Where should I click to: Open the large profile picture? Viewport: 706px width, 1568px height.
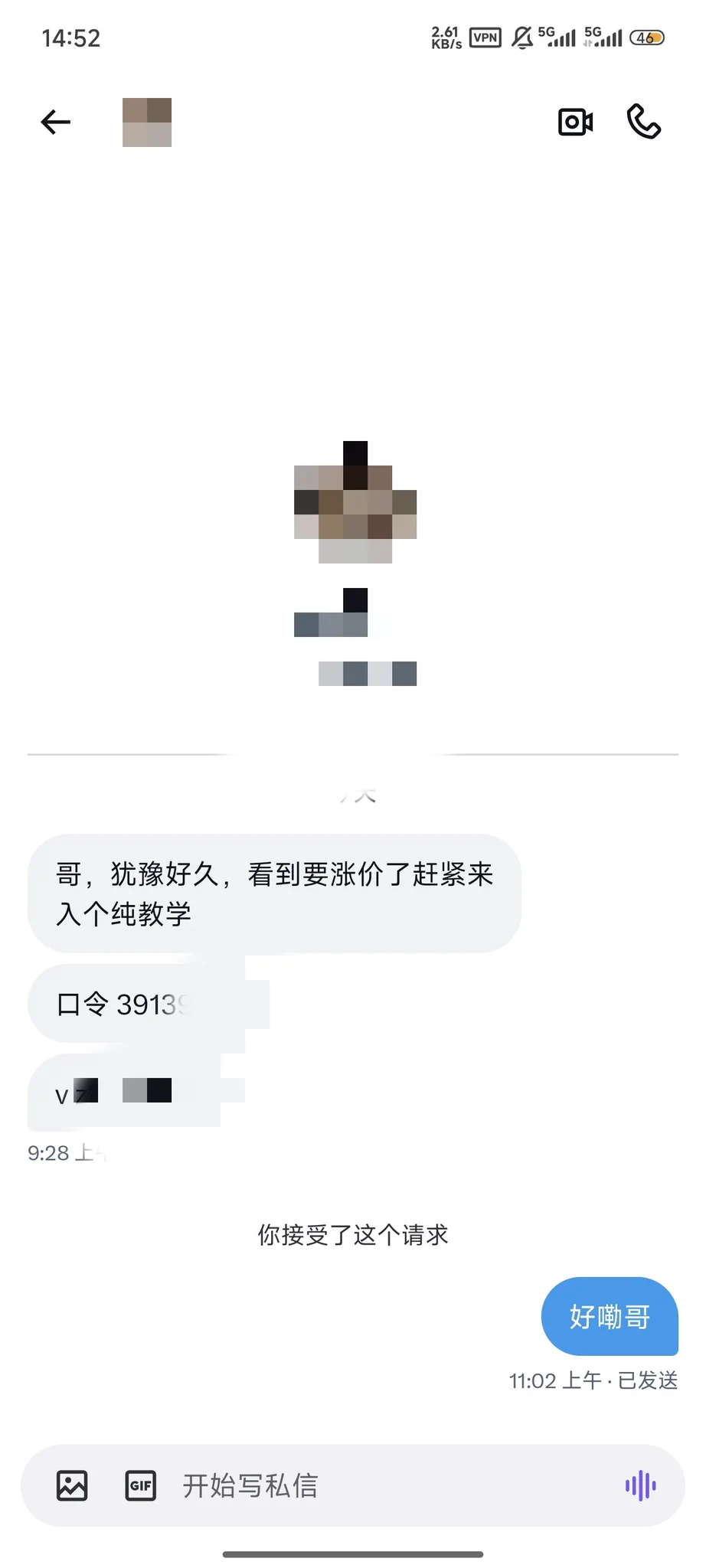click(x=355, y=503)
